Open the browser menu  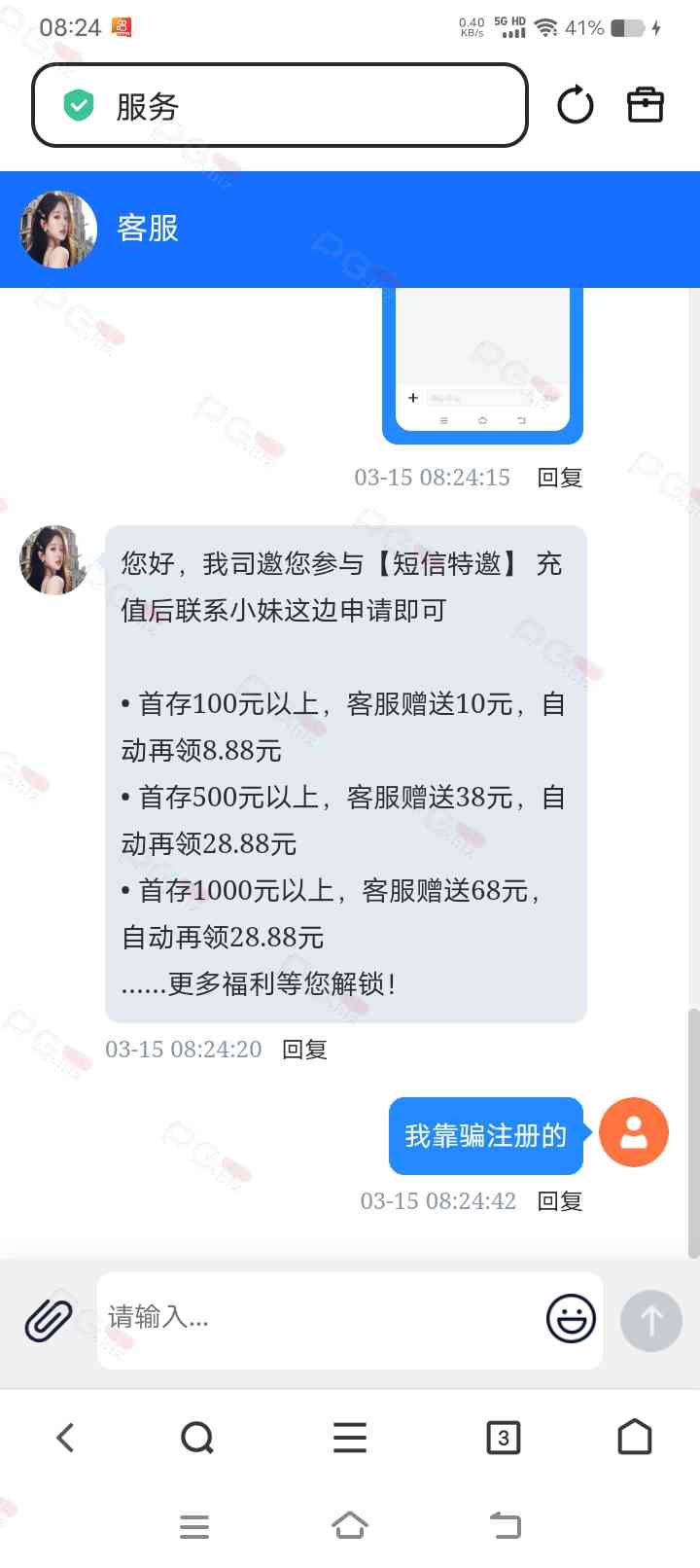350,1438
